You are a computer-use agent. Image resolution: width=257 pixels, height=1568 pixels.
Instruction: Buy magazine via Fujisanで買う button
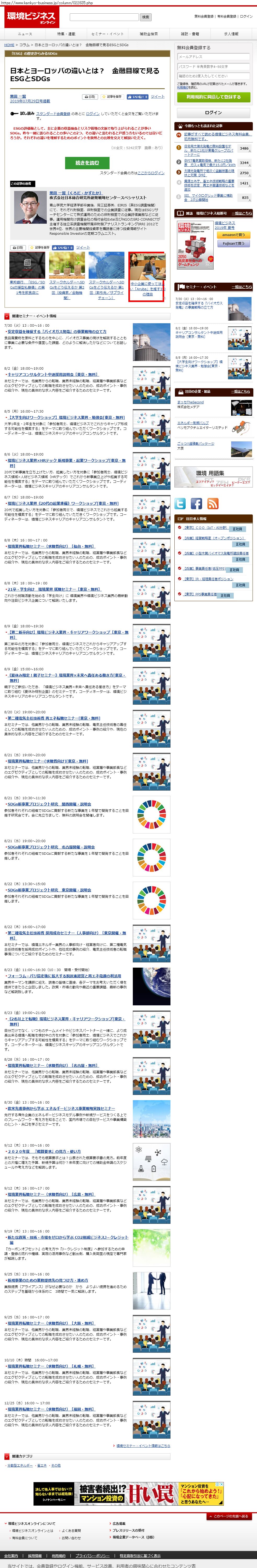233,244
